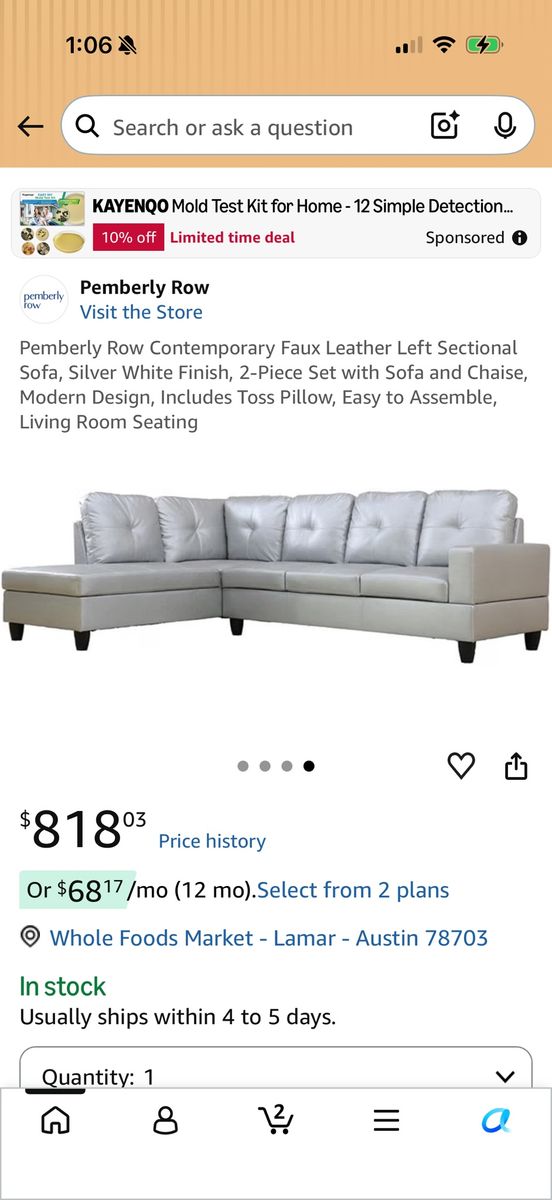The width and height of the screenshot is (552, 1200).
Task: View the price history
Action: 212,841
